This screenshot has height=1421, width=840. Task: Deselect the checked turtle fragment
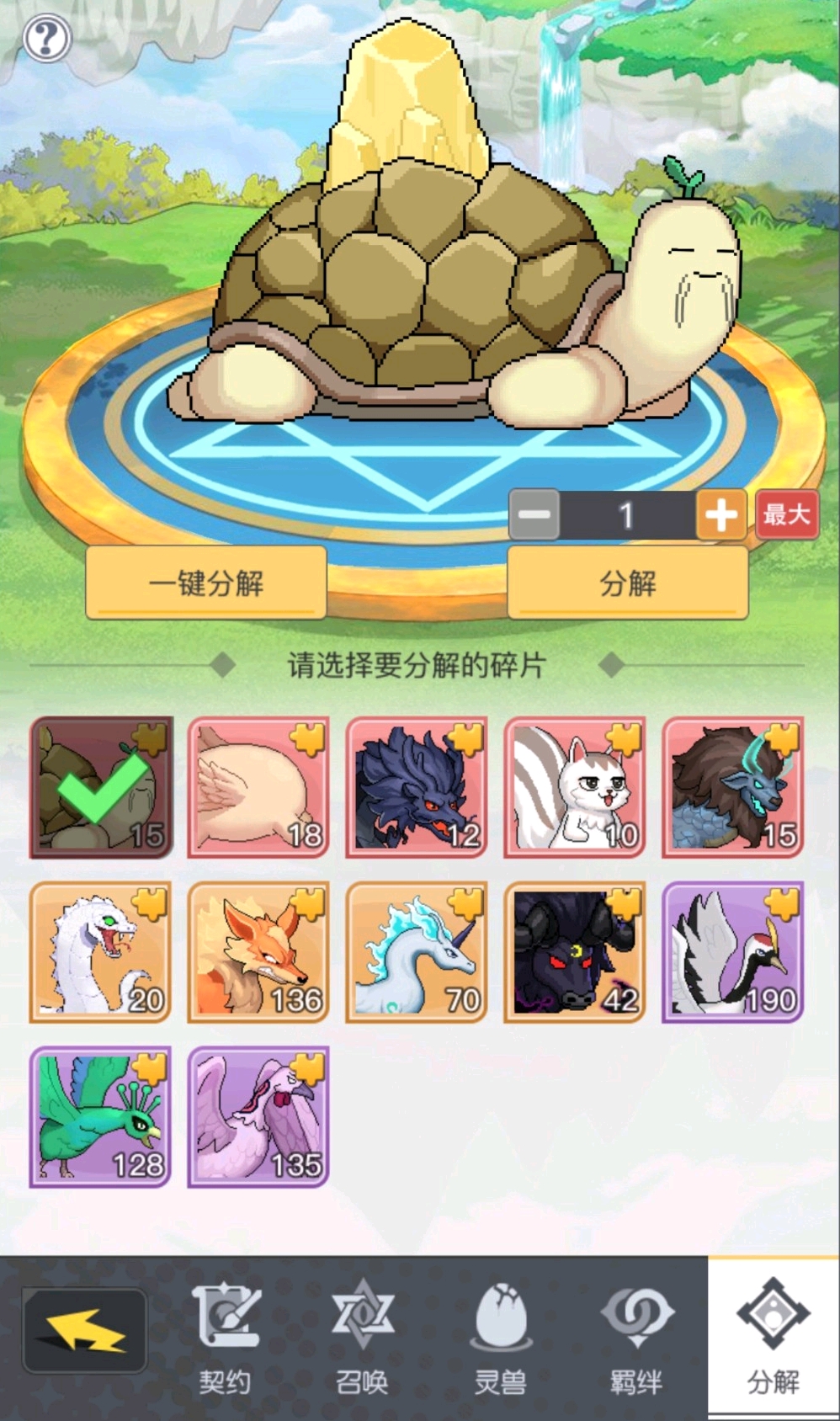click(101, 787)
